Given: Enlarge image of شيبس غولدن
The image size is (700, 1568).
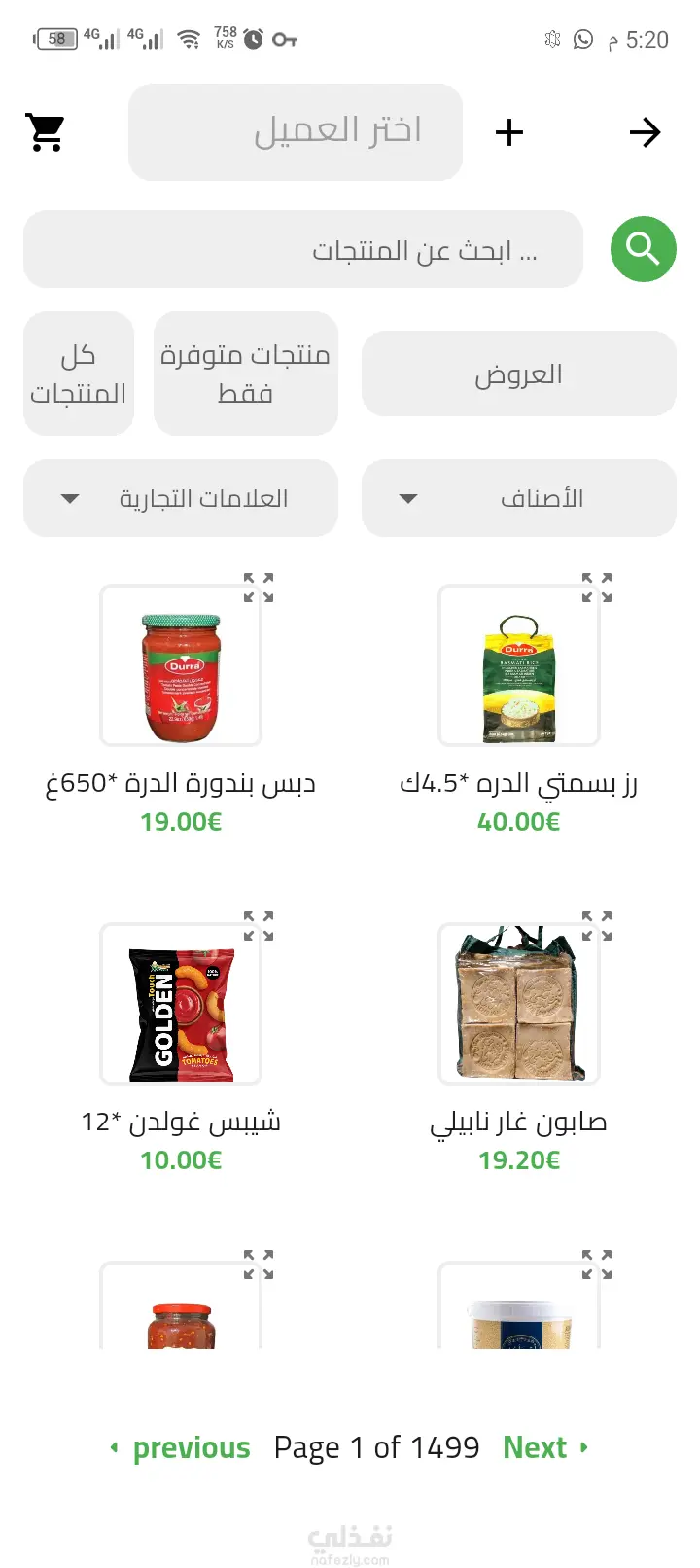Looking at the screenshot, I should (259, 926).
